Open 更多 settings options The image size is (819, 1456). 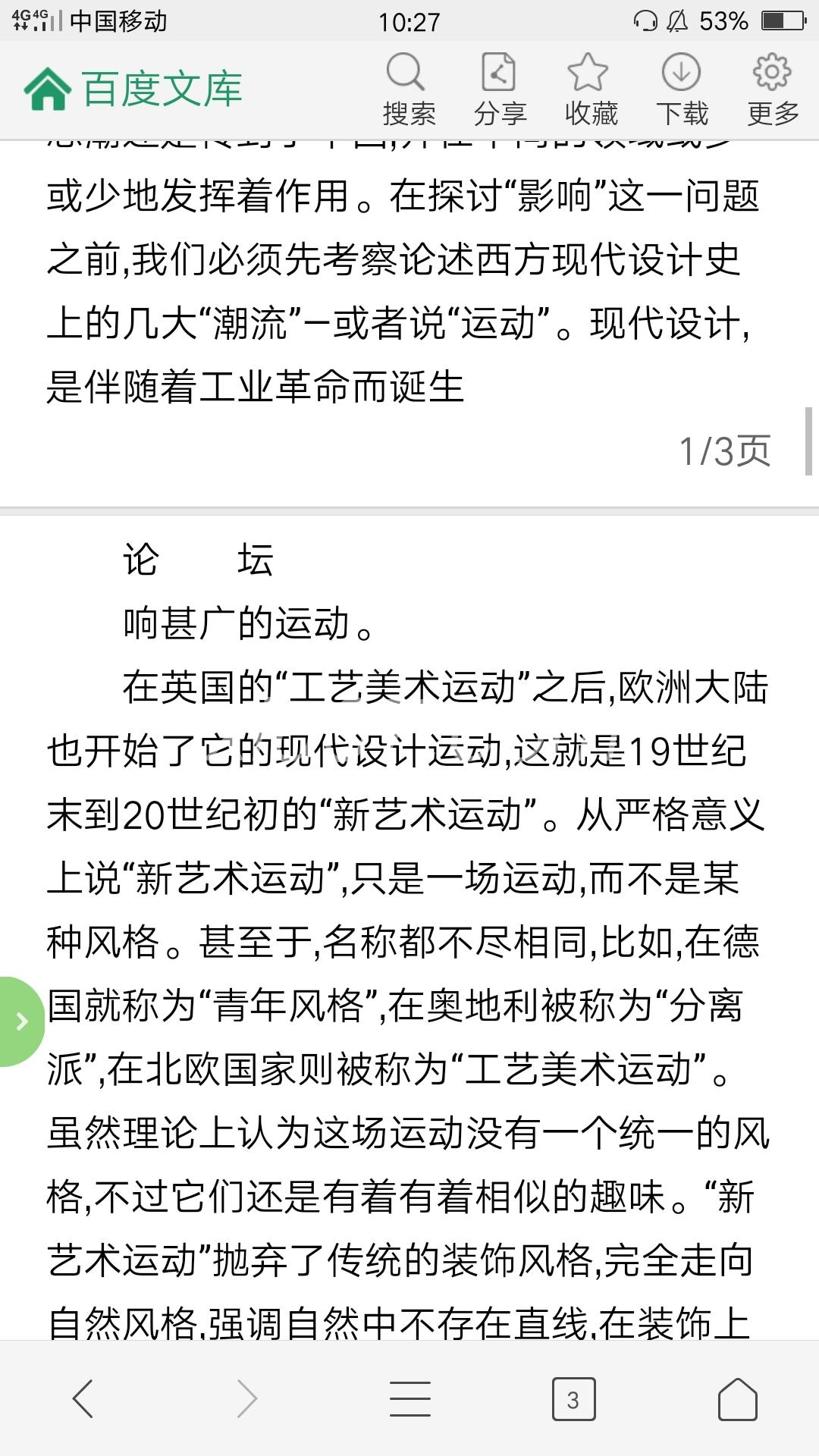click(772, 89)
